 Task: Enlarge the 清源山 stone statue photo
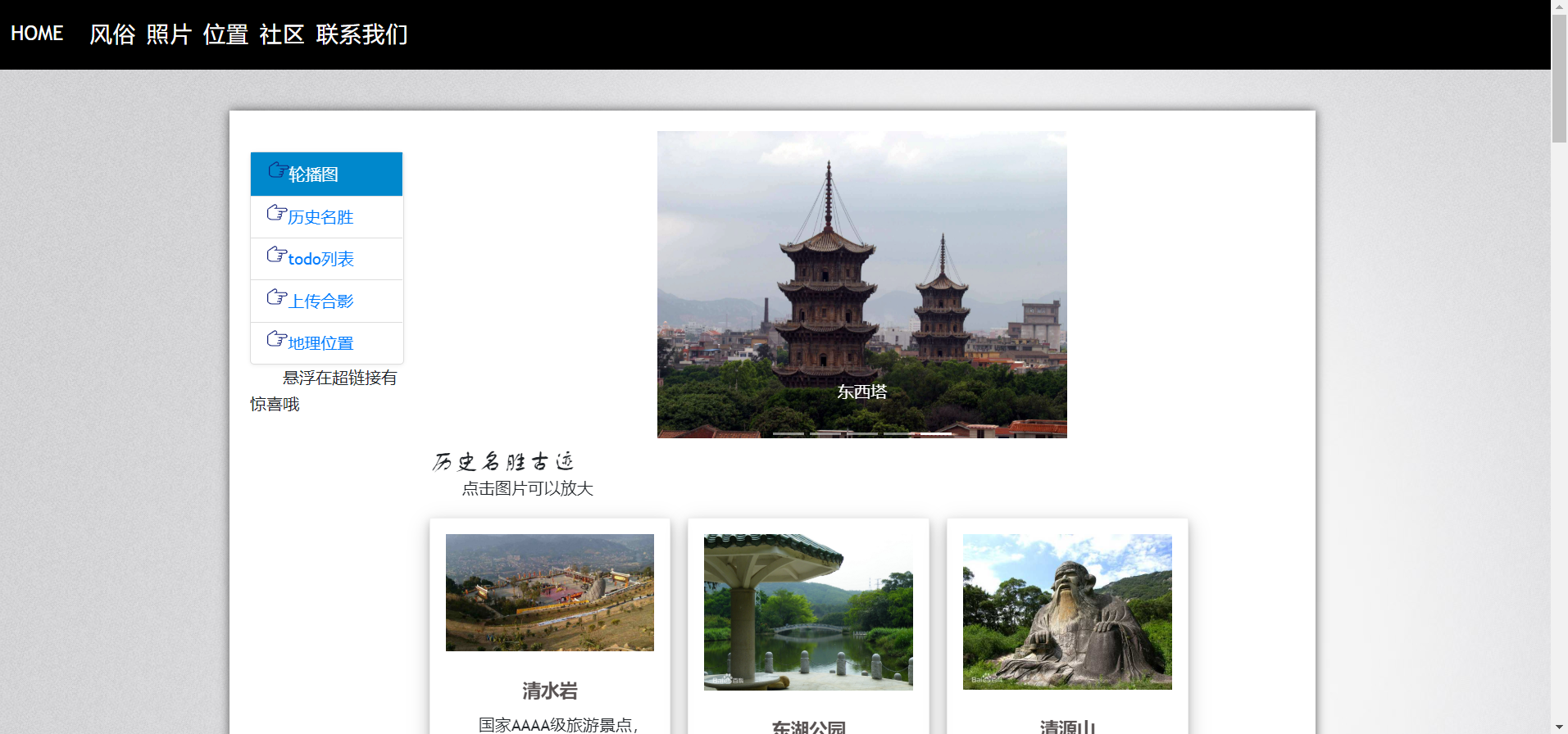click(1066, 611)
